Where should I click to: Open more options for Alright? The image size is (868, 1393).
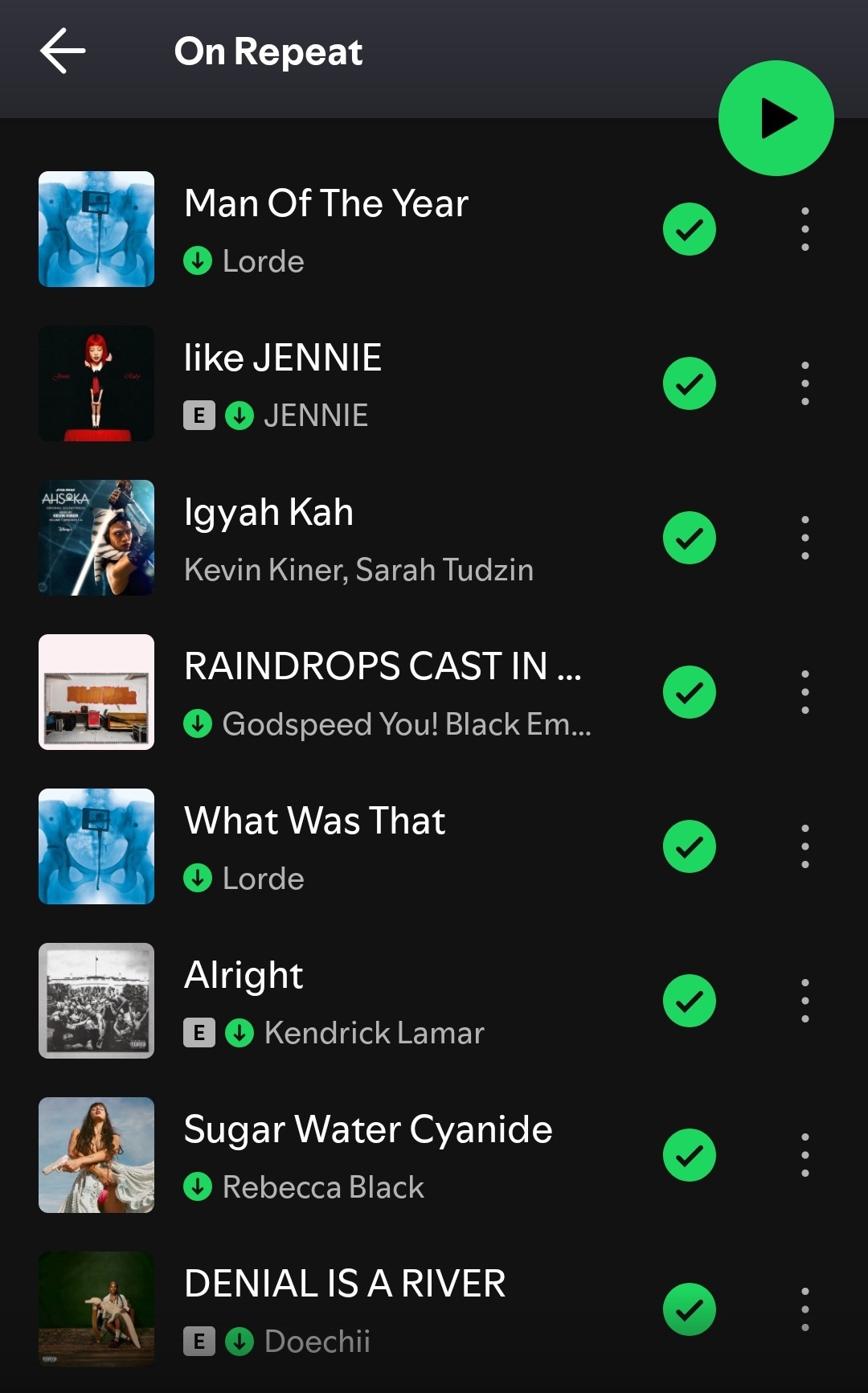805,1001
